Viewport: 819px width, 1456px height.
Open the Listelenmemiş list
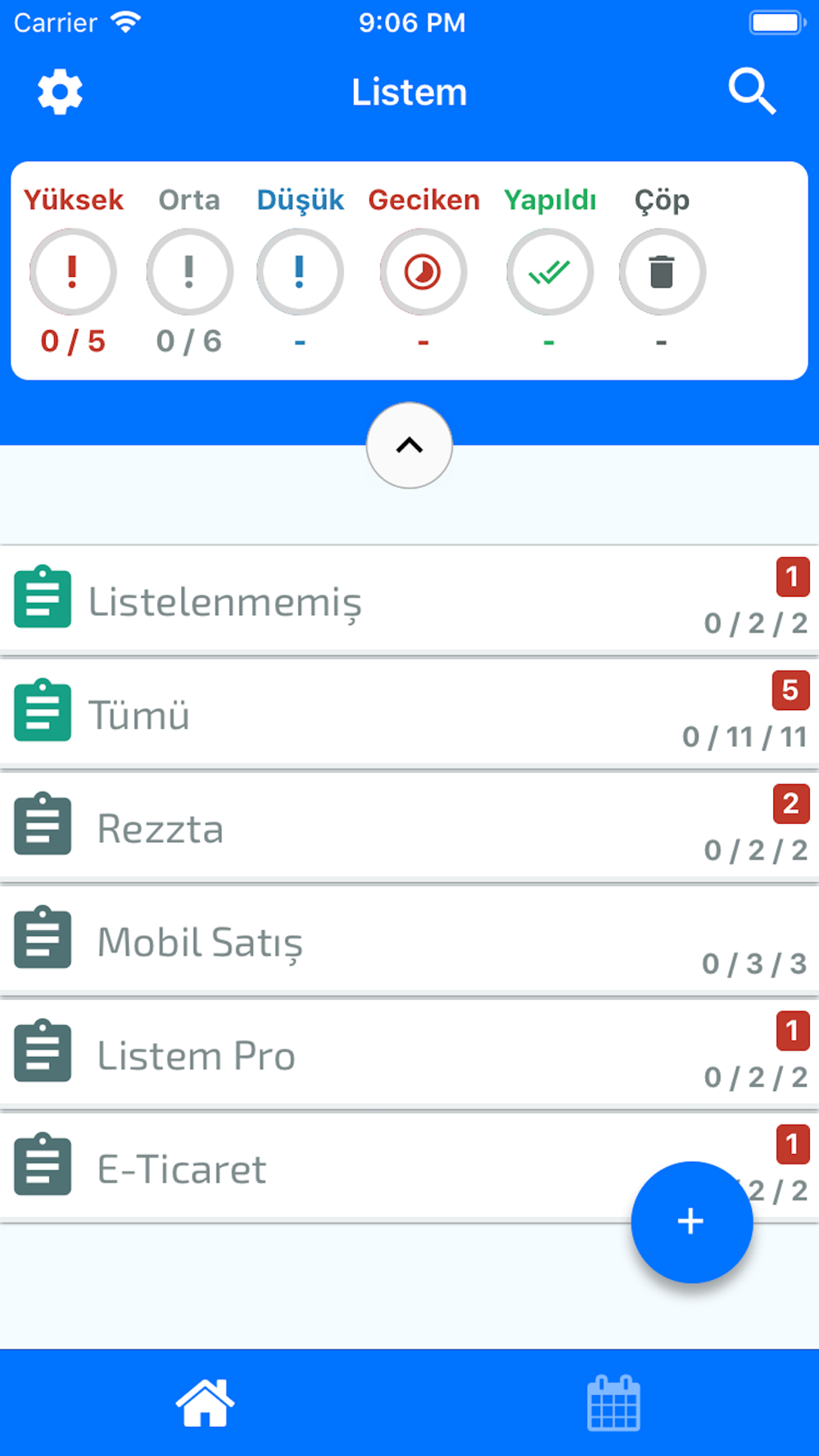pyautogui.click(x=328, y=599)
